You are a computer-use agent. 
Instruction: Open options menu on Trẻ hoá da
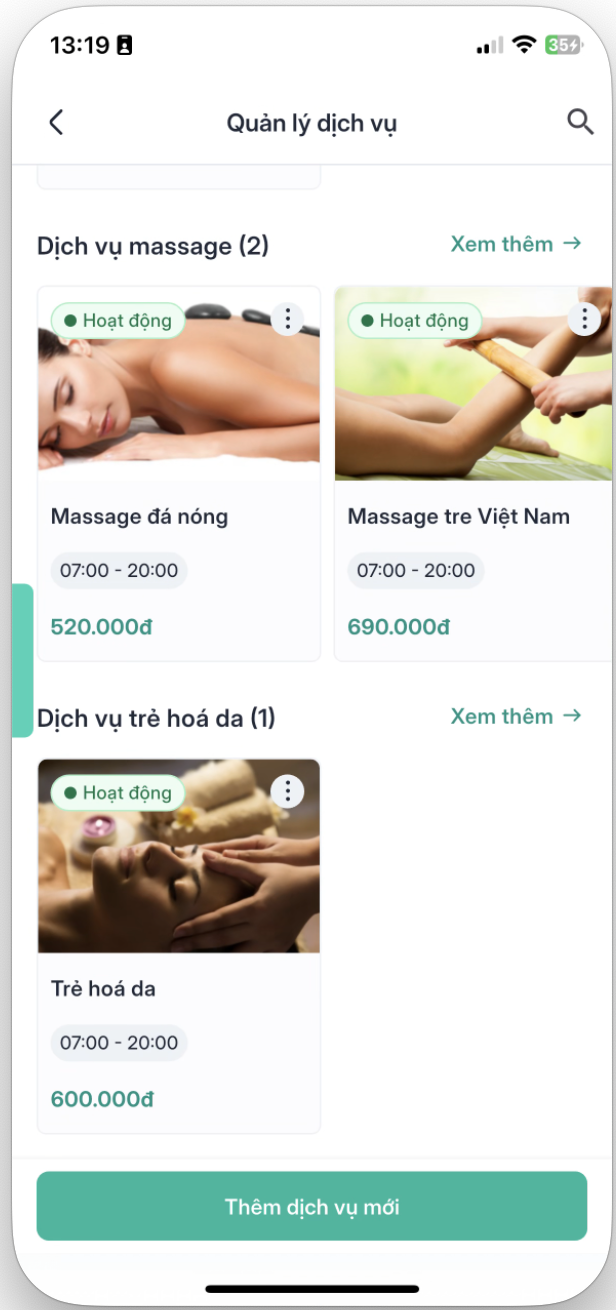point(288,792)
